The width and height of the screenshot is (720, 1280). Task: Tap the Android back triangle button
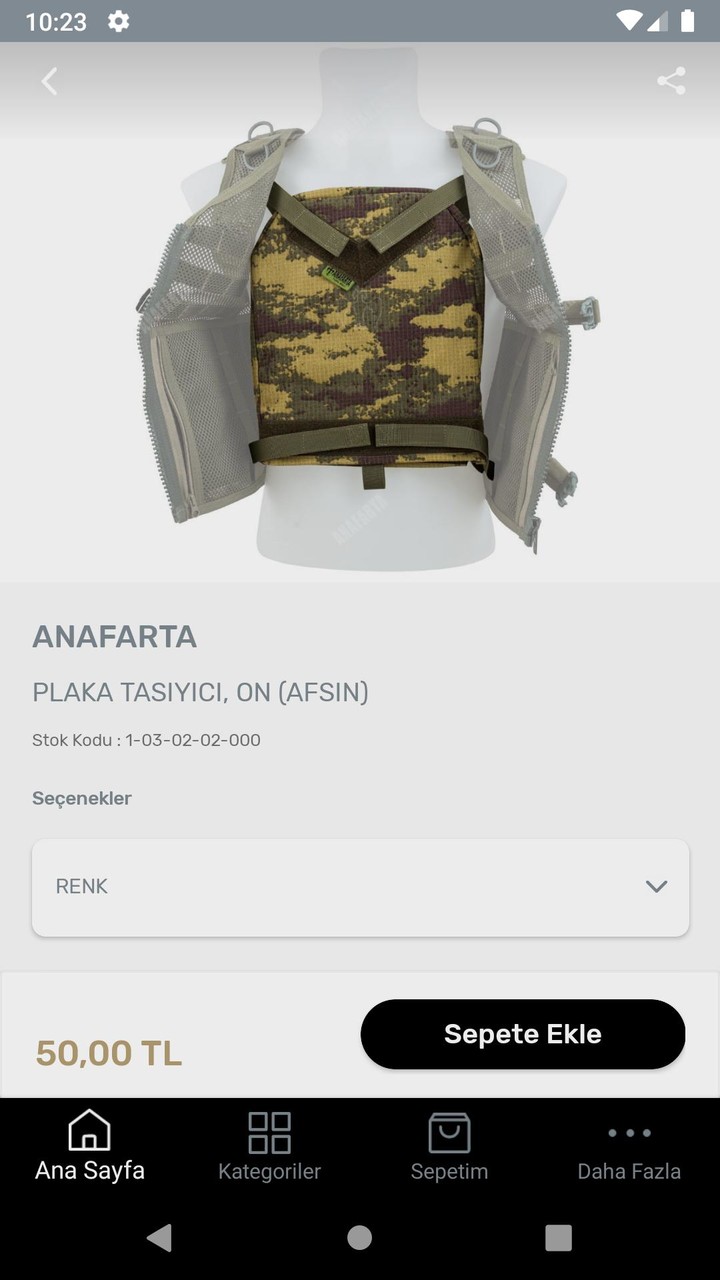click(x=161, y=1237)
